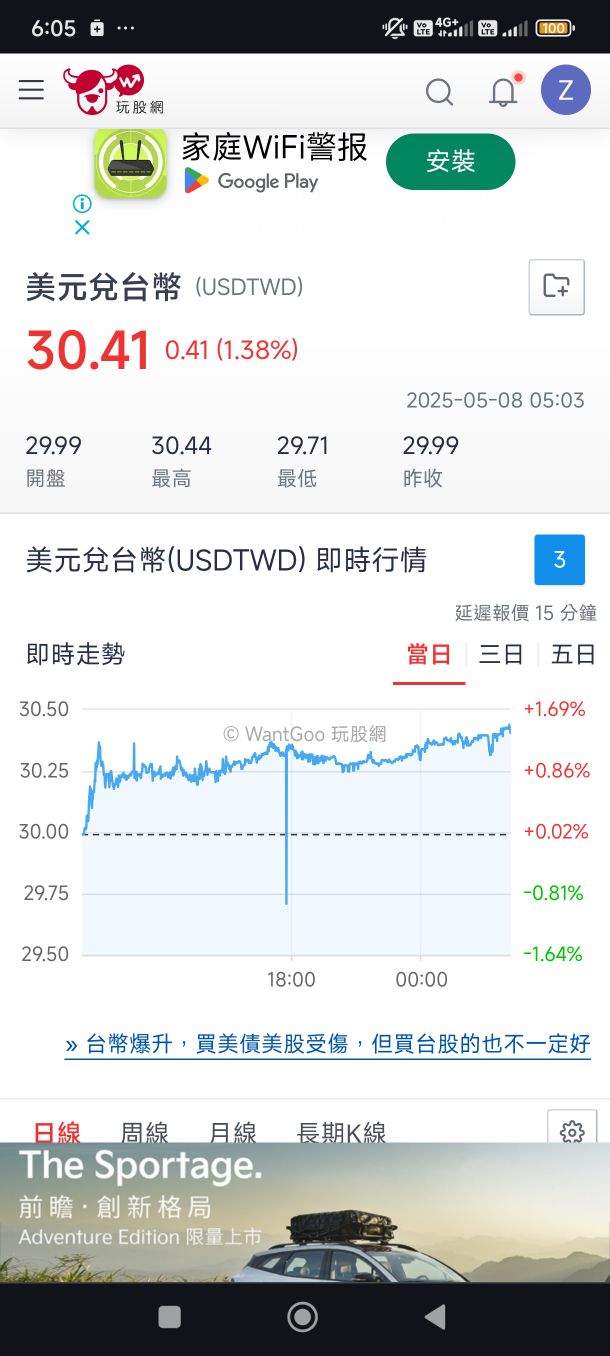The image size is (610, 1356).
Task: Open the Z profile avatar
Action: click(565, 91)
